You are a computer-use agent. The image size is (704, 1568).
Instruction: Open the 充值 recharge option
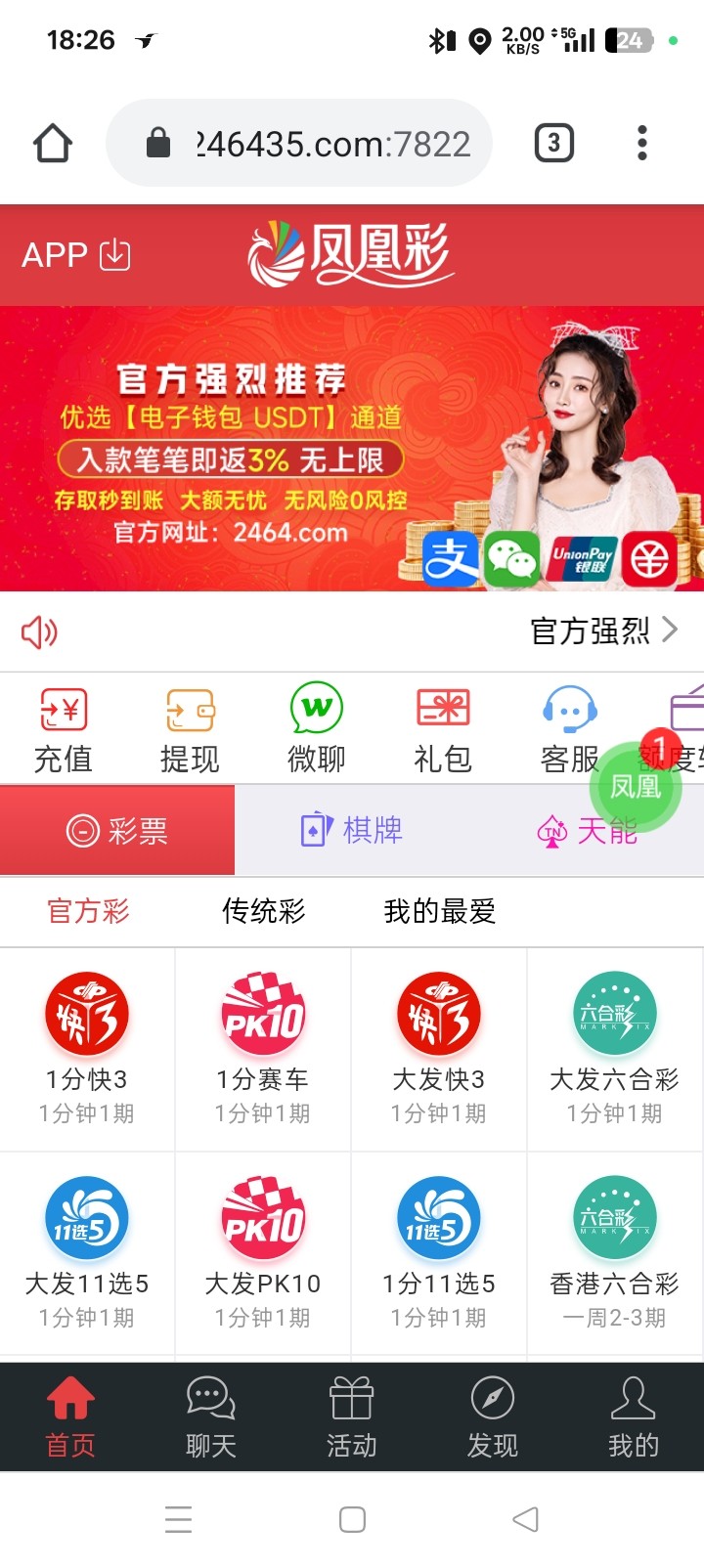(x=64, y=729)
